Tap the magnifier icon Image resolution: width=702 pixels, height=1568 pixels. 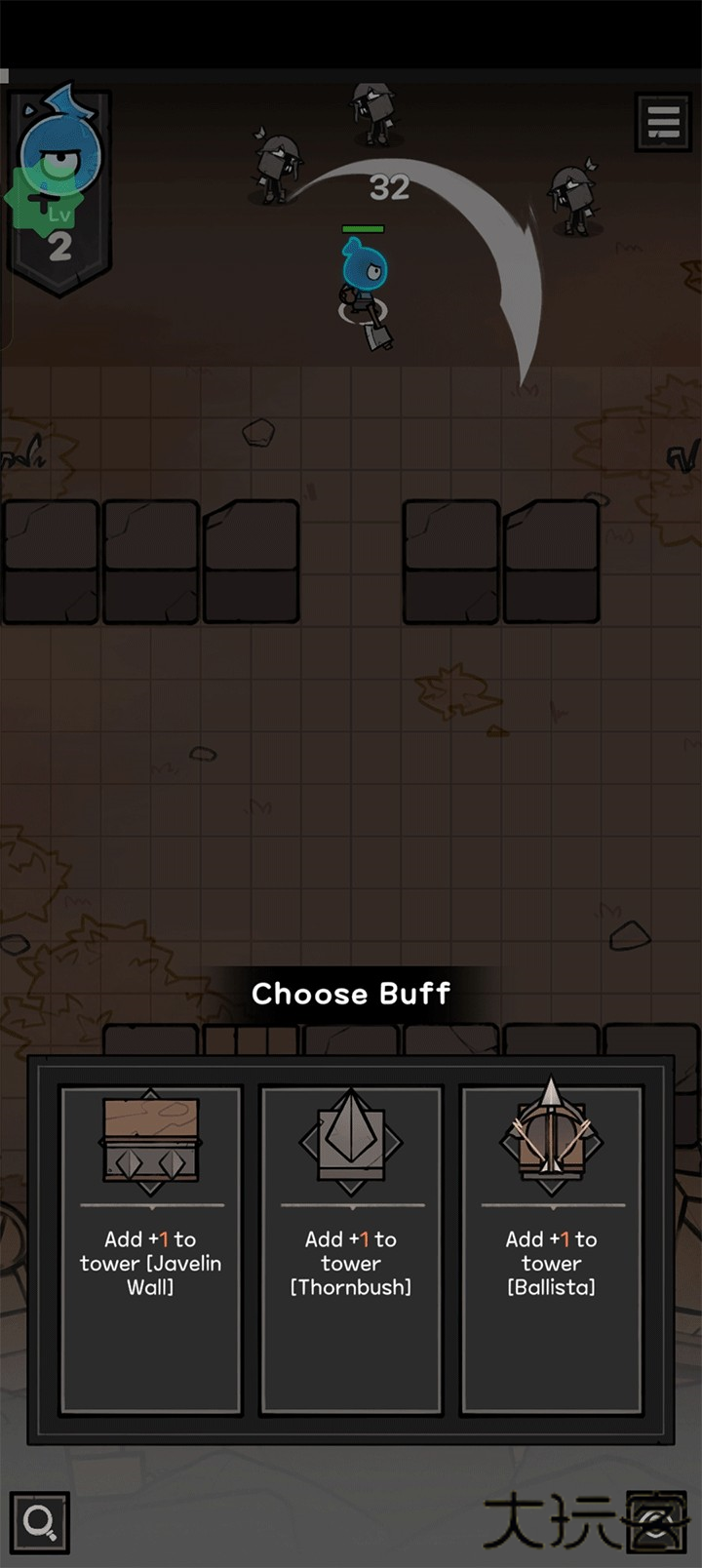40,1521
